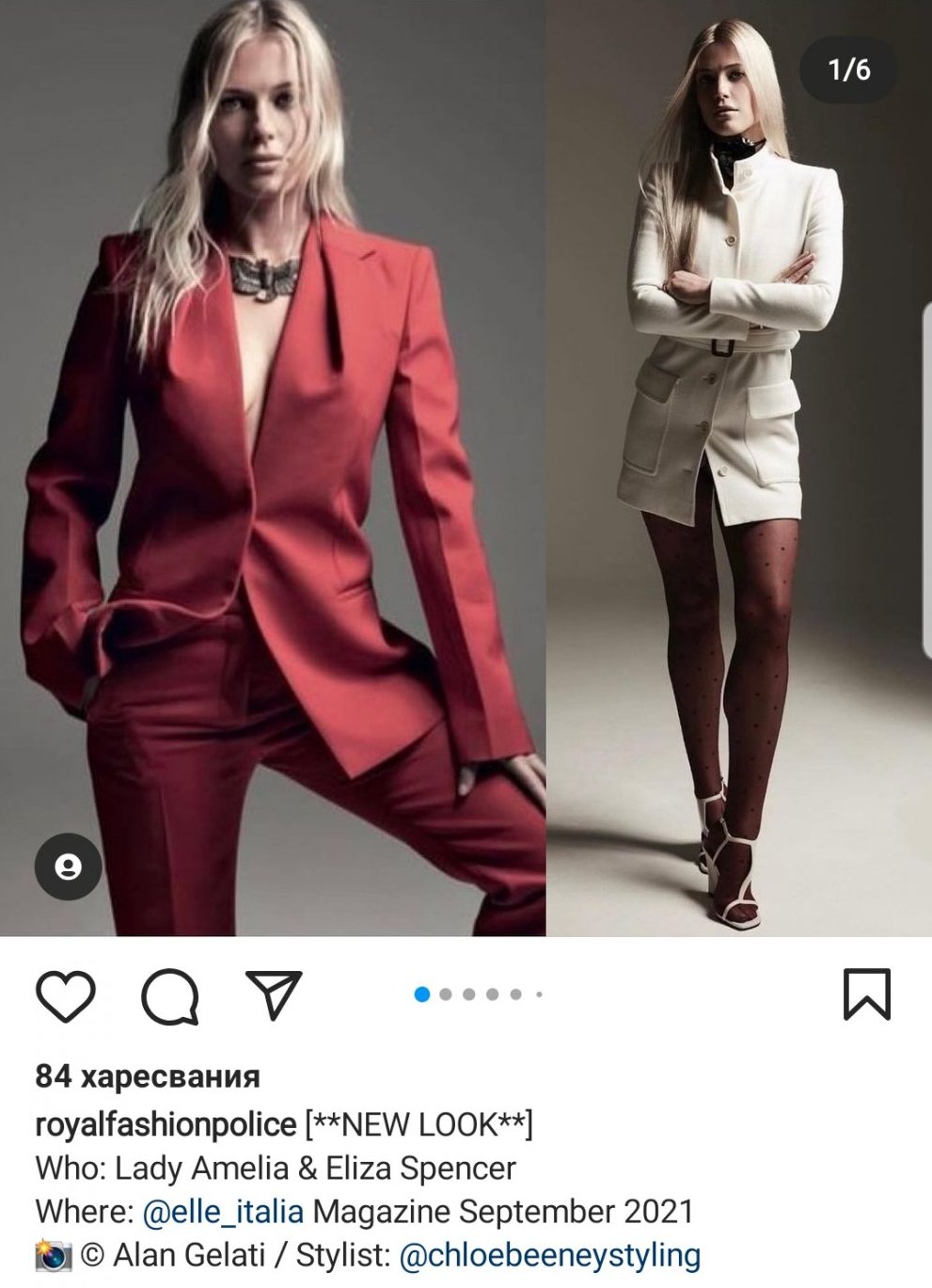Open comments on this post

(x=170, y=996)
